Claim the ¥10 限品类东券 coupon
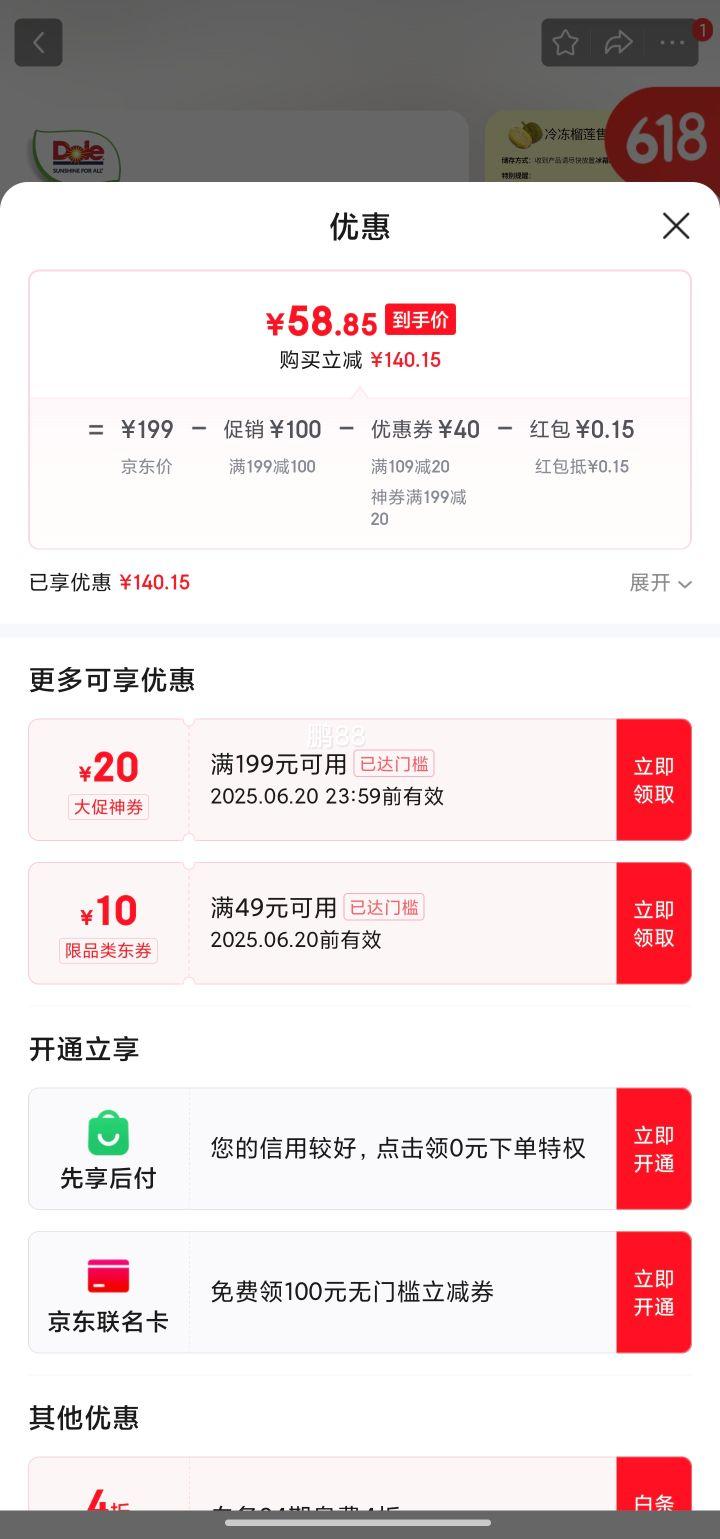Image resolution: width=720 pixels, height=1539 pixels. point(654,923)
